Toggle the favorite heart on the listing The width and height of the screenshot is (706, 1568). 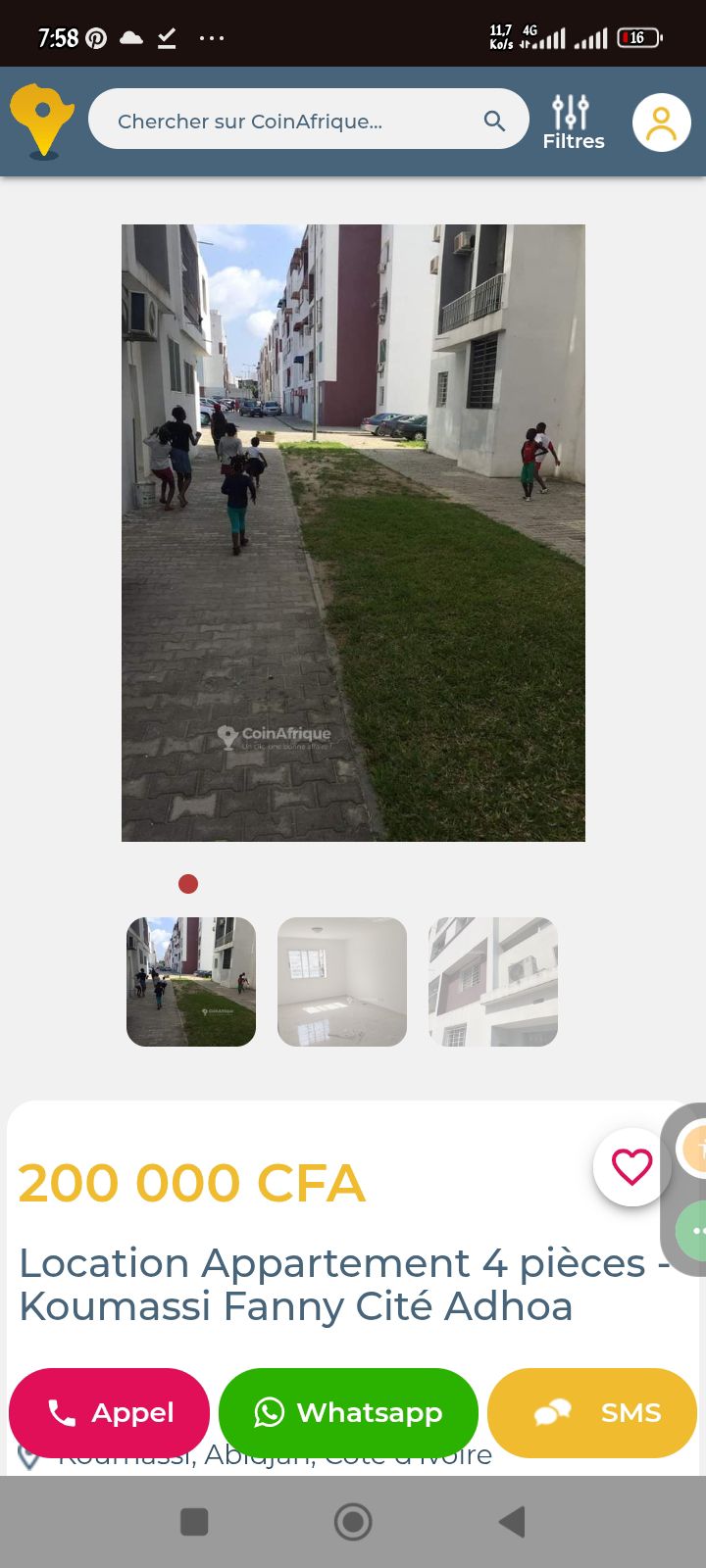pyautogui.click(x=630, y=1166)
